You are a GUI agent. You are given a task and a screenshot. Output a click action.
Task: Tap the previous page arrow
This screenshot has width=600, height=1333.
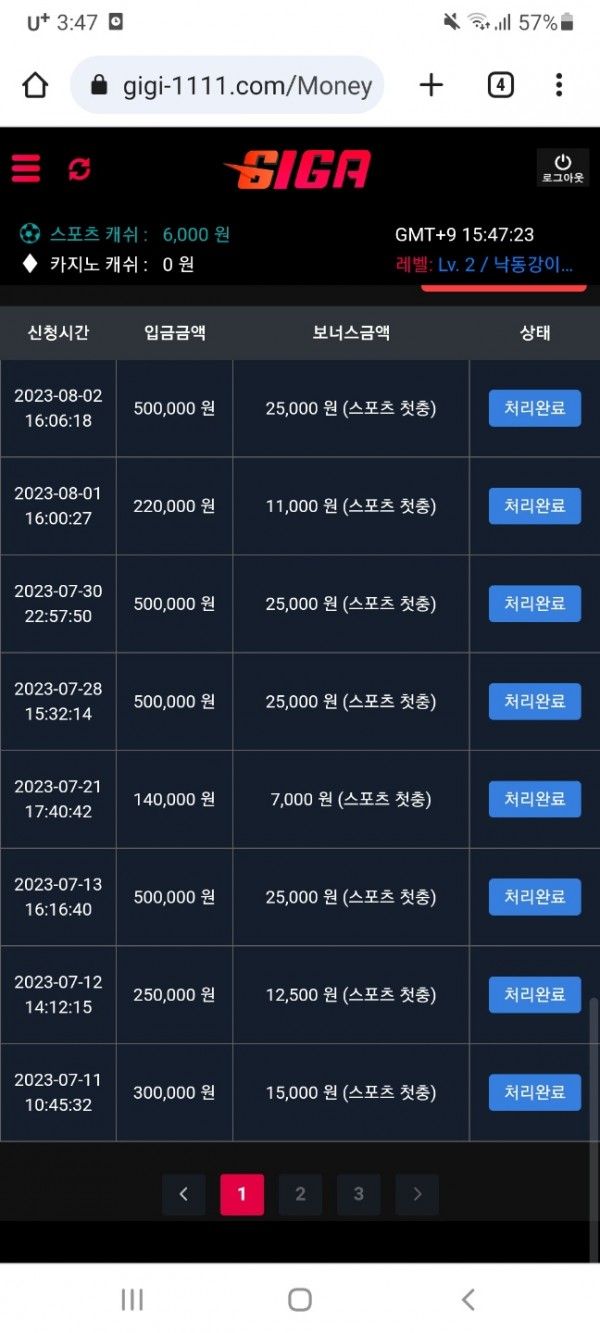tap(184, 1194)
